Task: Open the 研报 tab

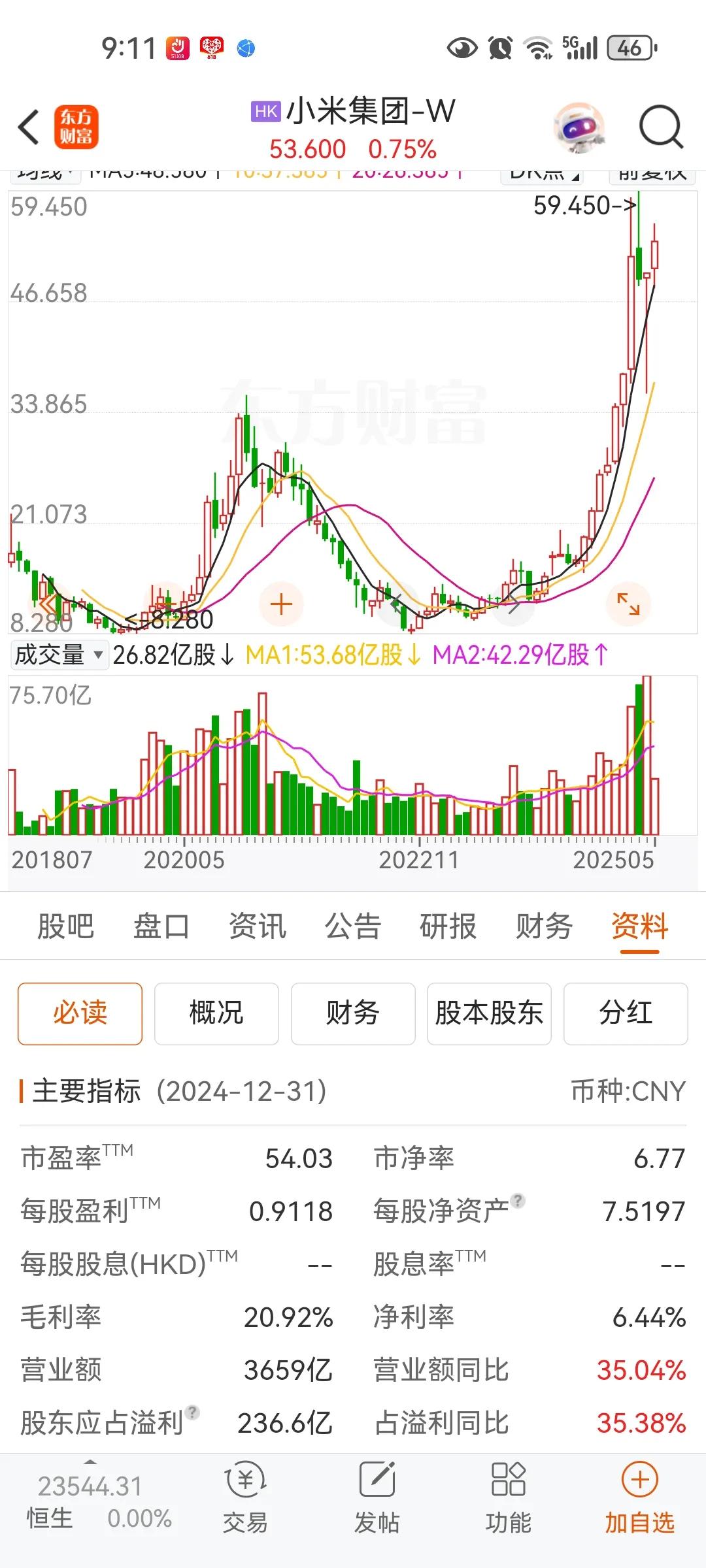Action: click(x=448, y=926)
